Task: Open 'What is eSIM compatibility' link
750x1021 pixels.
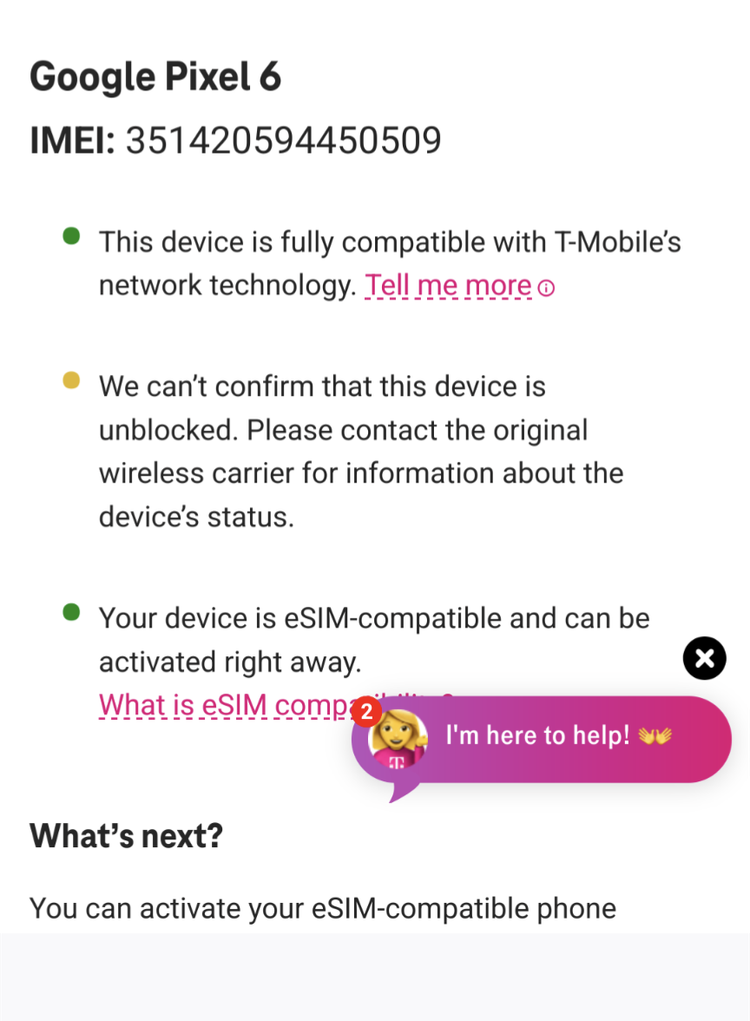Action: point(220,705)
